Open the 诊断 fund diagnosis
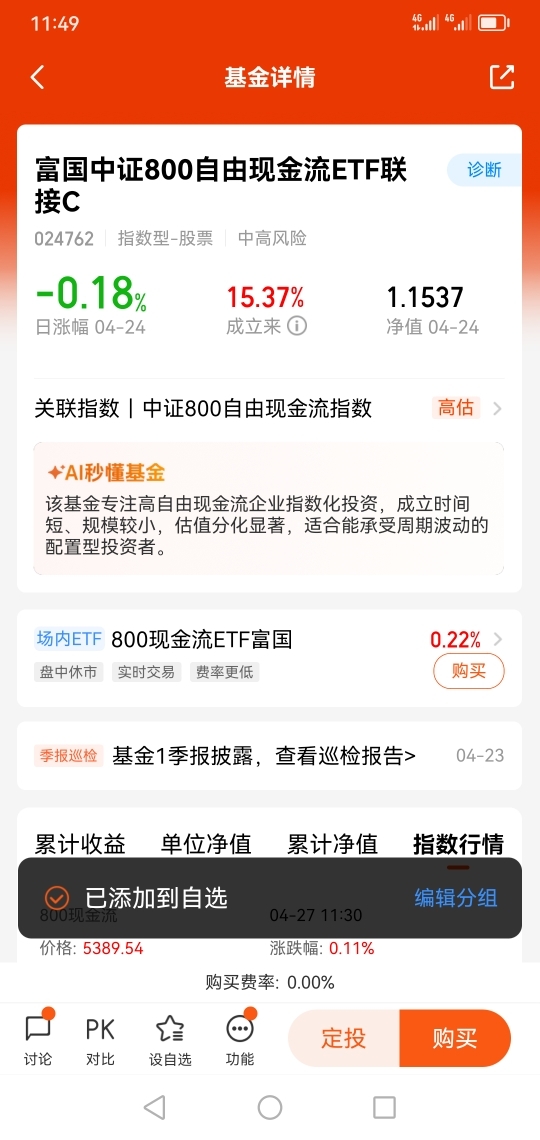This screenshot has height=1140, width=540. click(x=484, y=170)
